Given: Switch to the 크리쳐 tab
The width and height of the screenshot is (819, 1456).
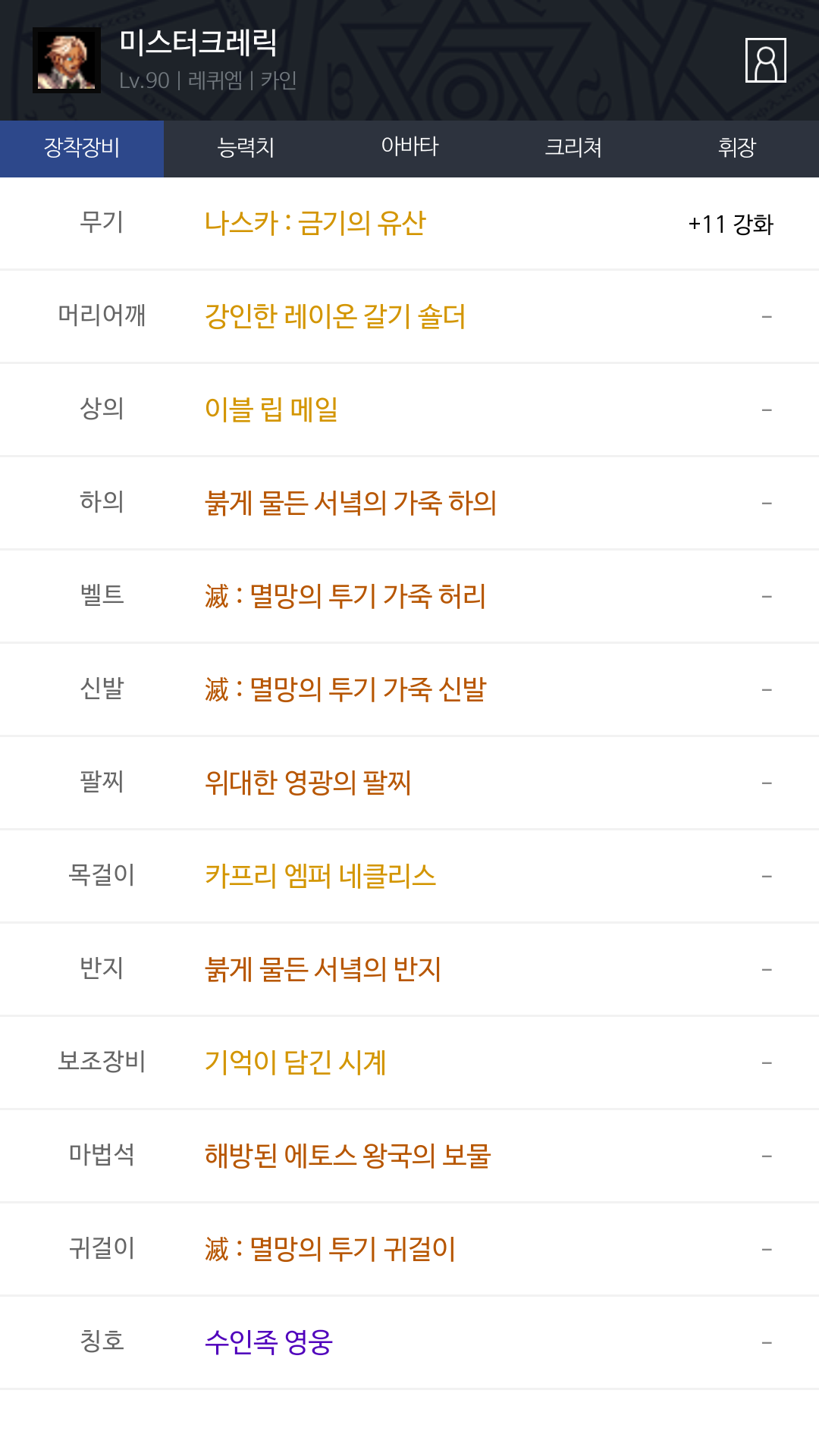Looking at the screenshot, I should tap(573, 149).
